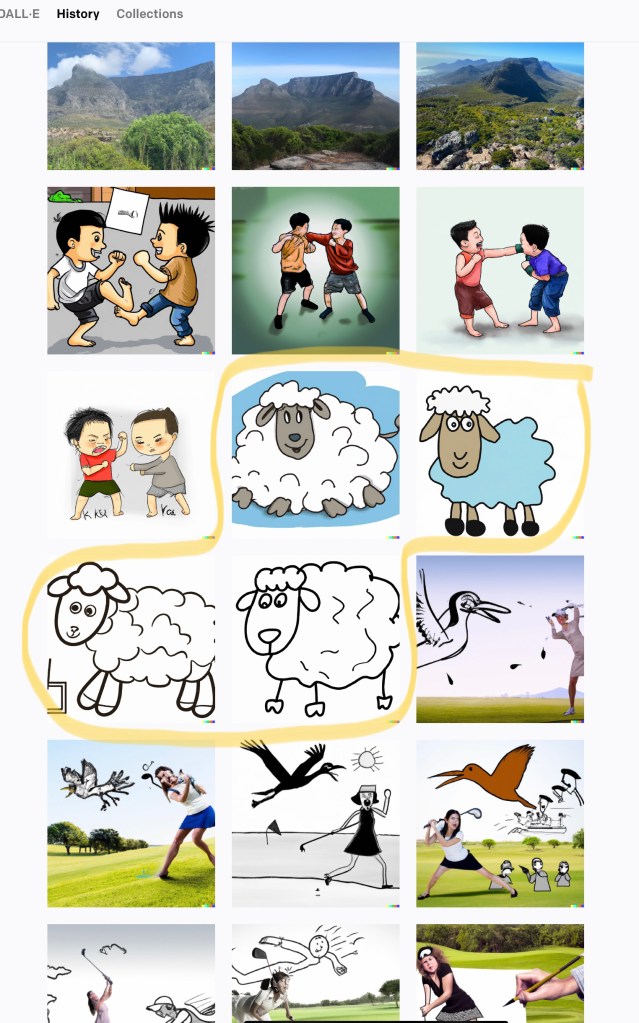This screenshot has height=1023, width=639.
Task: Open the outline sheep with spiral eyes
Action: tap(131, 639)
